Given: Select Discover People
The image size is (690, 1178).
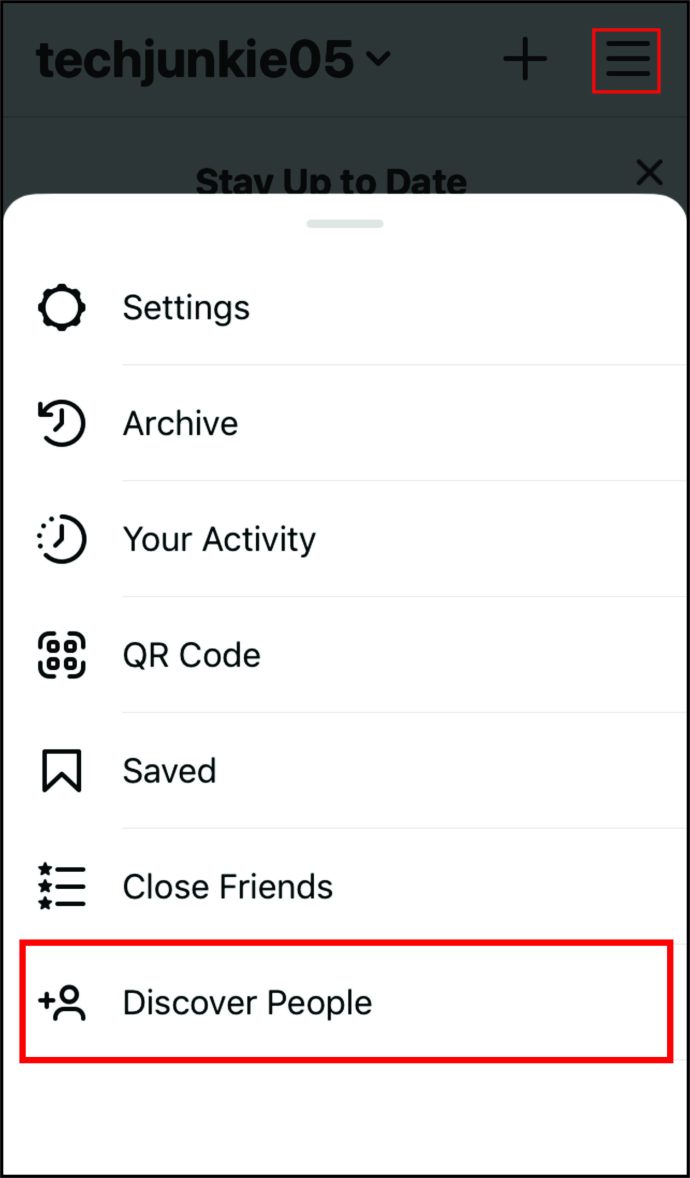Looking at the screenshot, I should coord(246,1003).
